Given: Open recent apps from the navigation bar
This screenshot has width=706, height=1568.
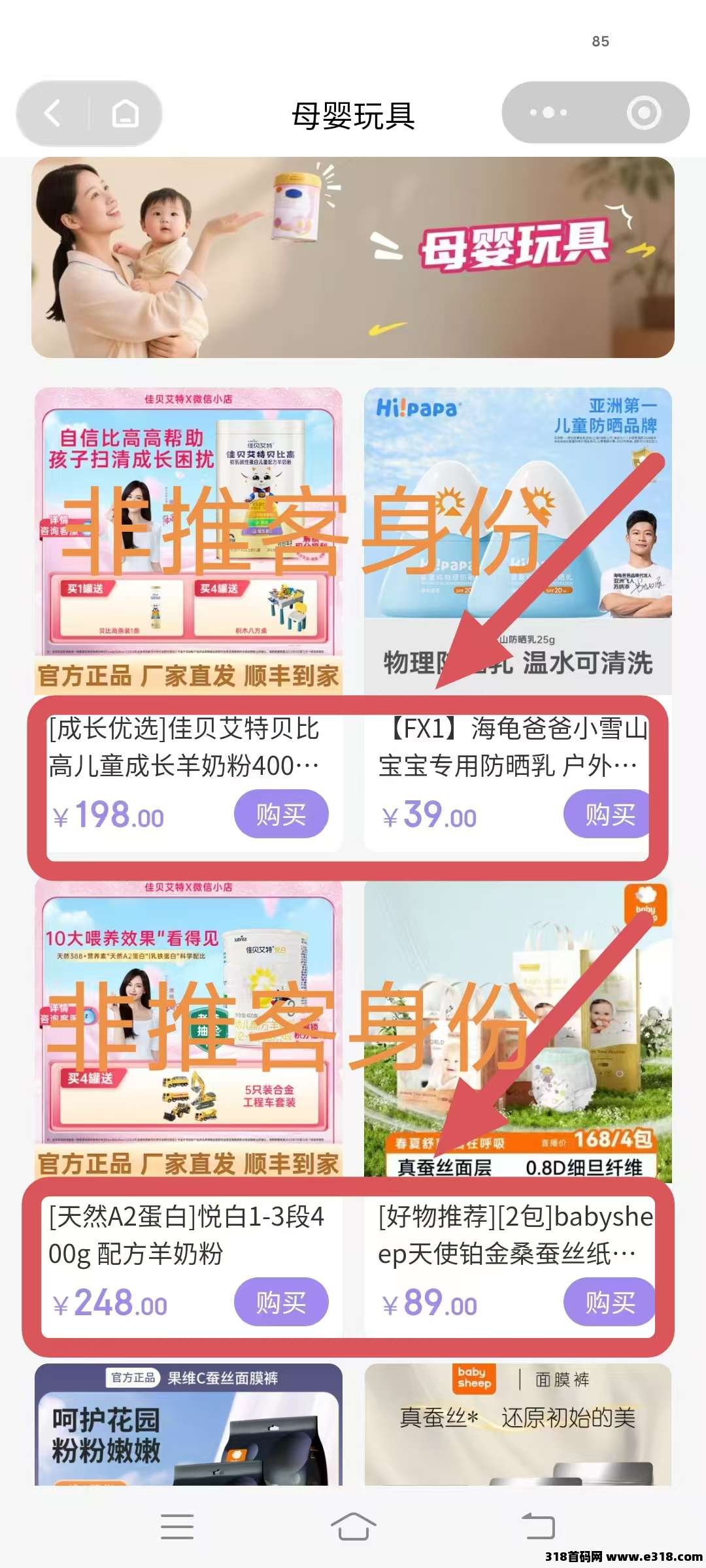Looking at the screenshot, I should coord(177,1527).
